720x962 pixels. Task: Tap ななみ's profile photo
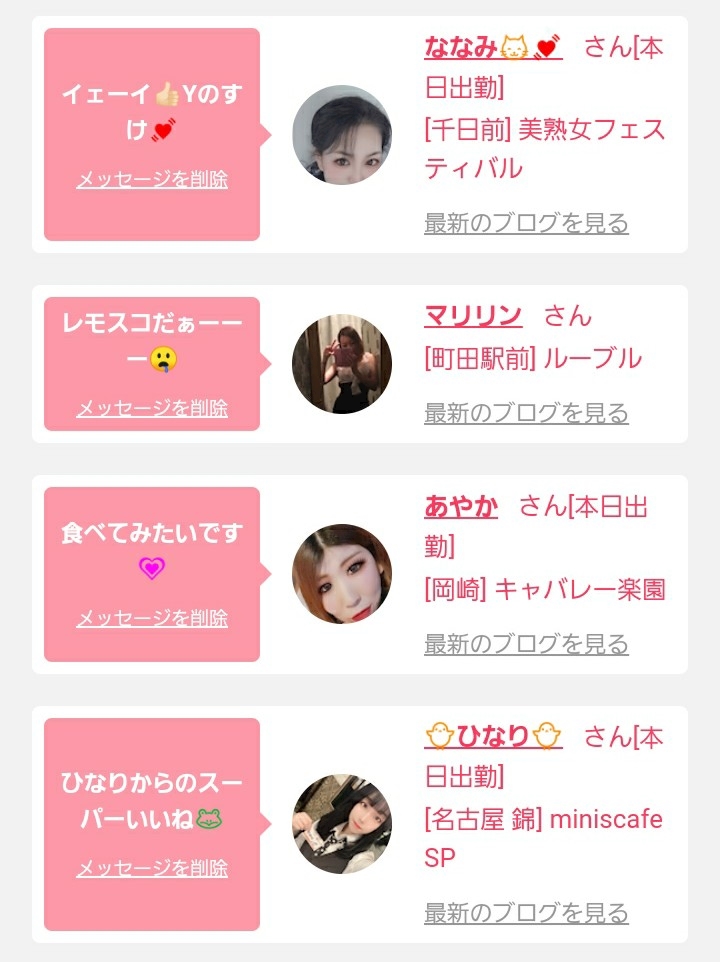coord(342,135)
